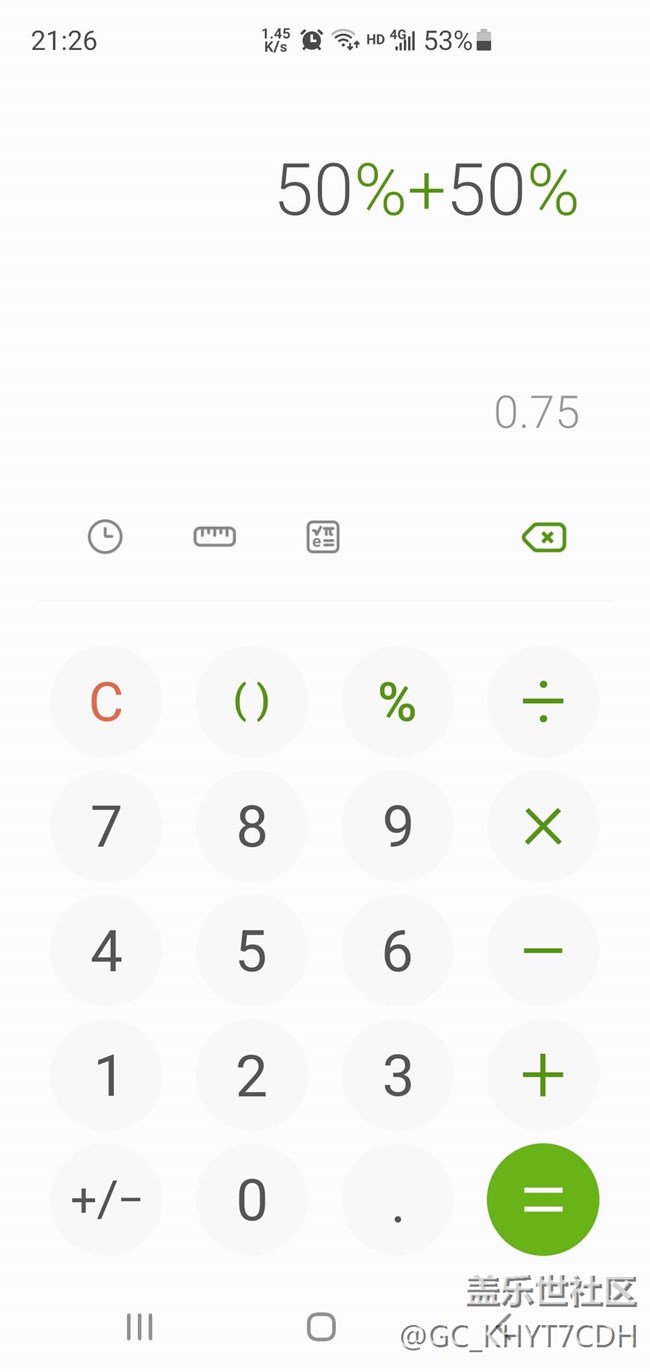This screenshot has height=1372, width=650.
Task: Open the unit converter ruler icon
Action: 214,537
